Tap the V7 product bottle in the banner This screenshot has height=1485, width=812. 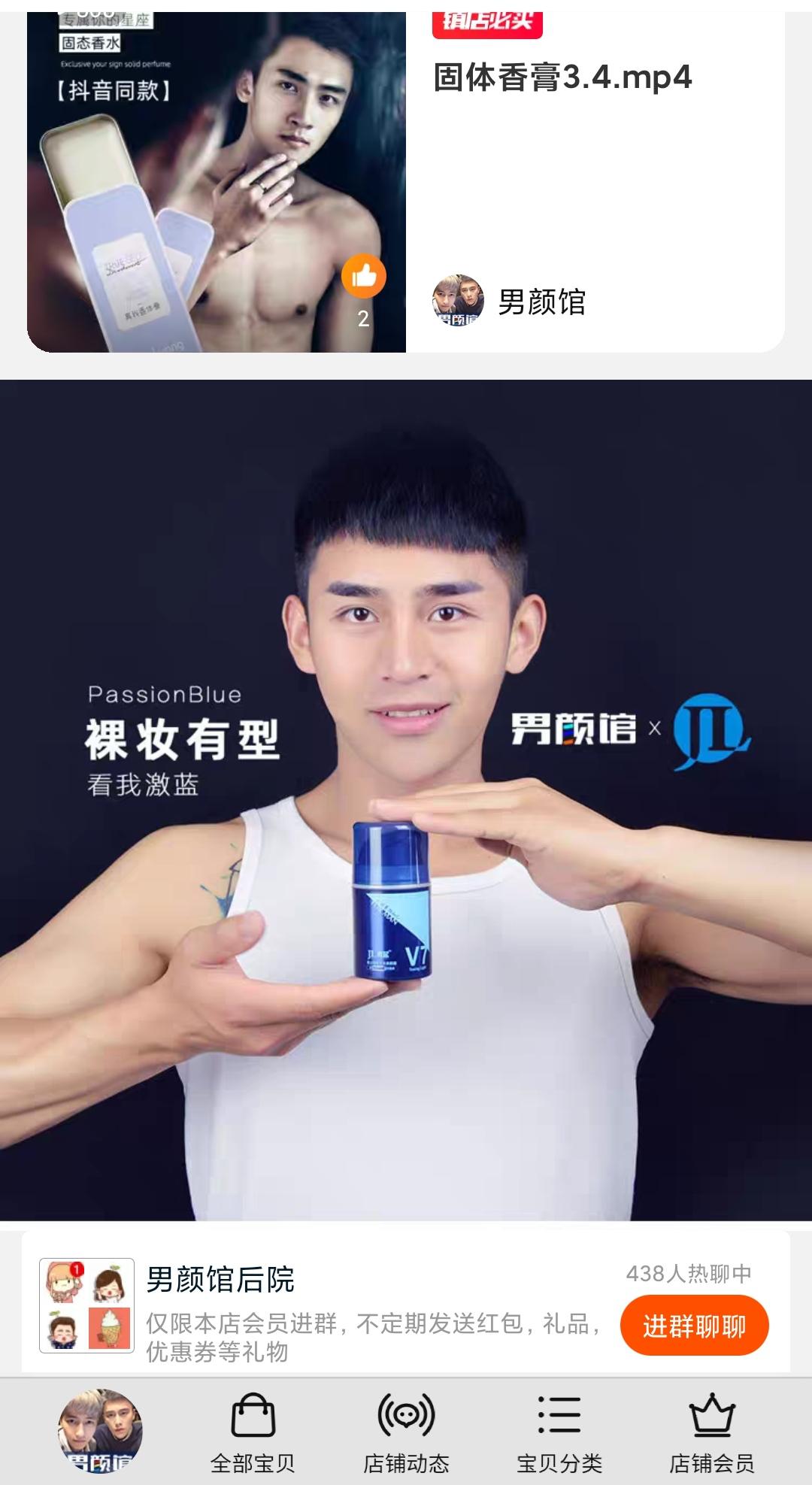[x=392, y=902]
